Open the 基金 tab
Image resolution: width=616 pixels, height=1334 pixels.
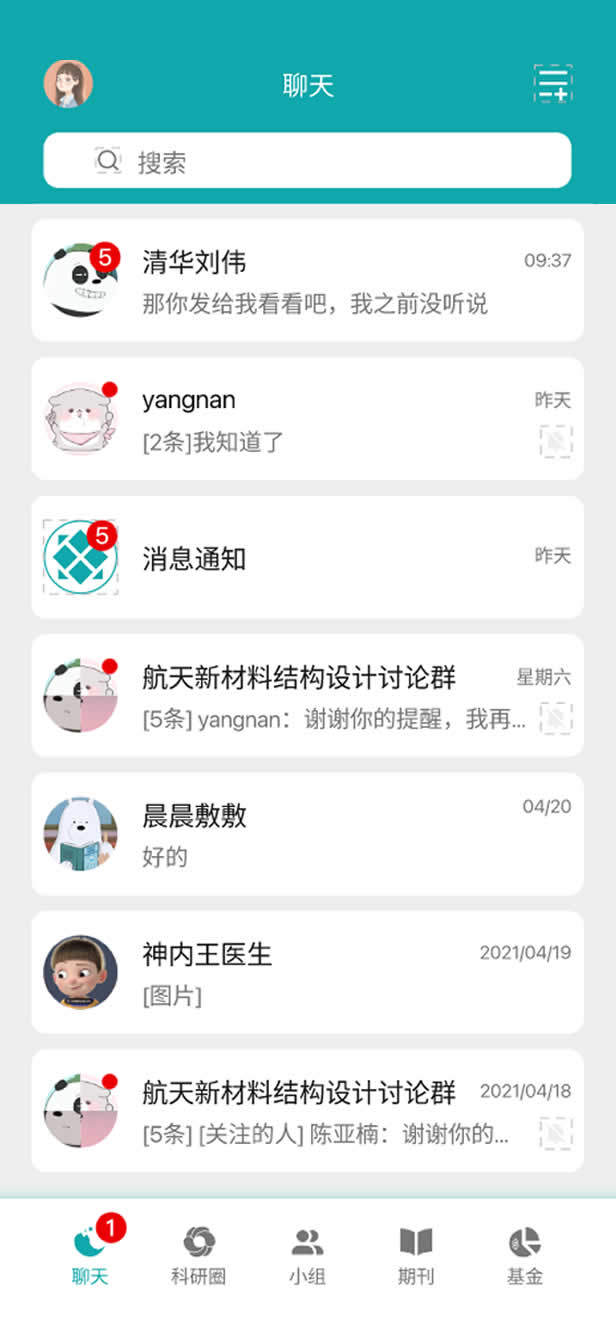point(524,1254)
